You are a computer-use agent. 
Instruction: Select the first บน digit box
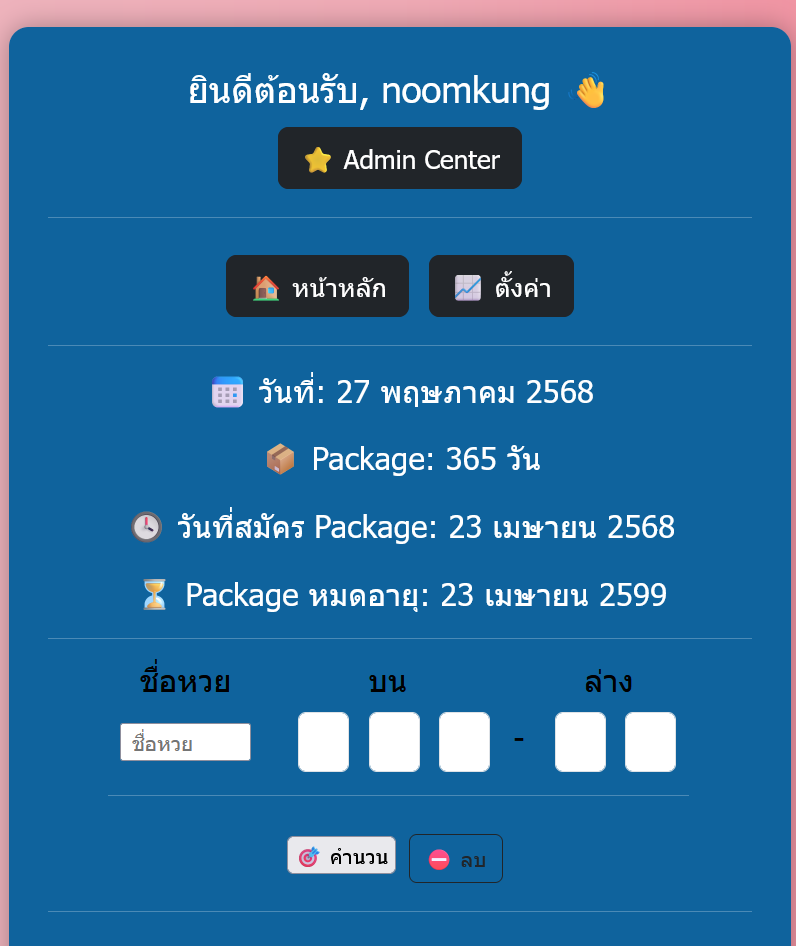(x=323, y=742)
